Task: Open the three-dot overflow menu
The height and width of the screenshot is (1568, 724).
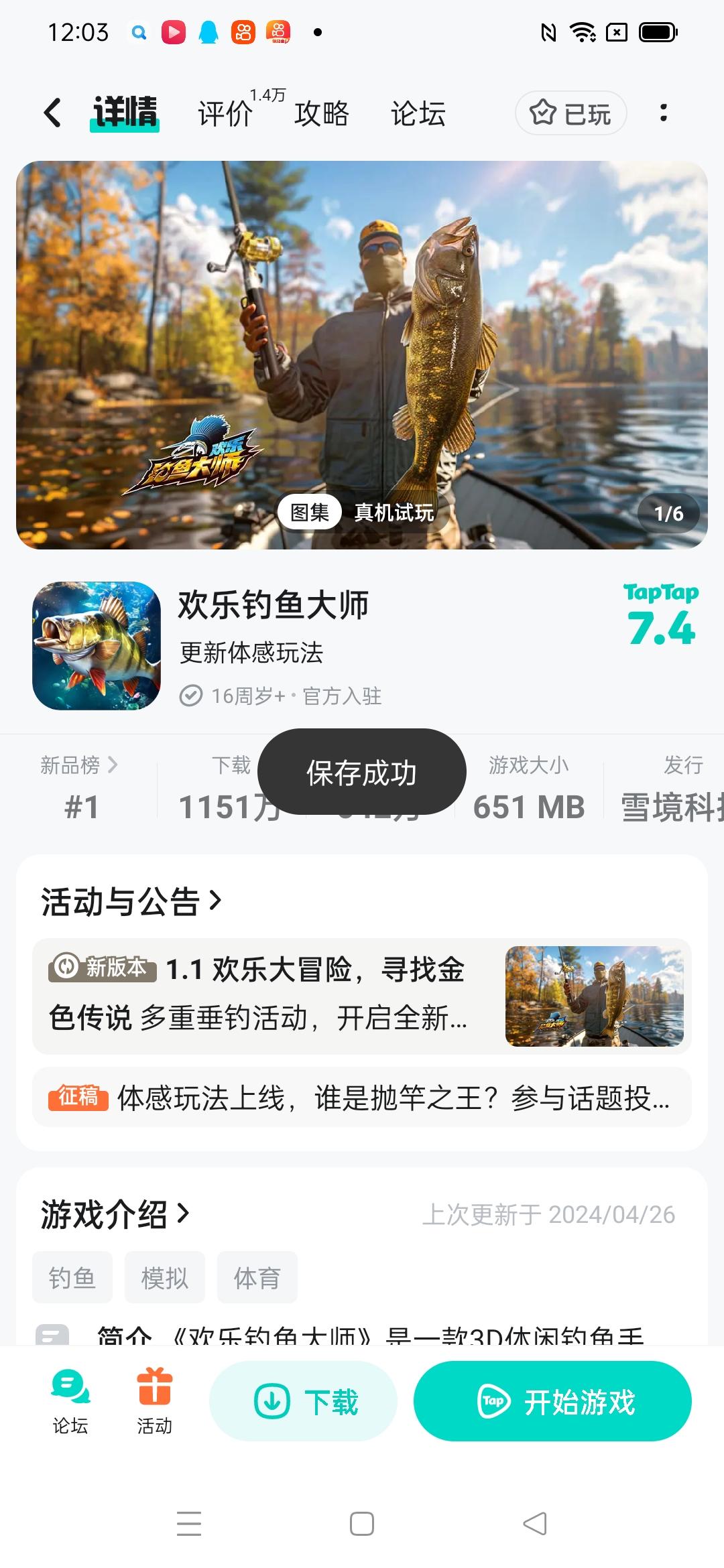Action: click(663, 113)
